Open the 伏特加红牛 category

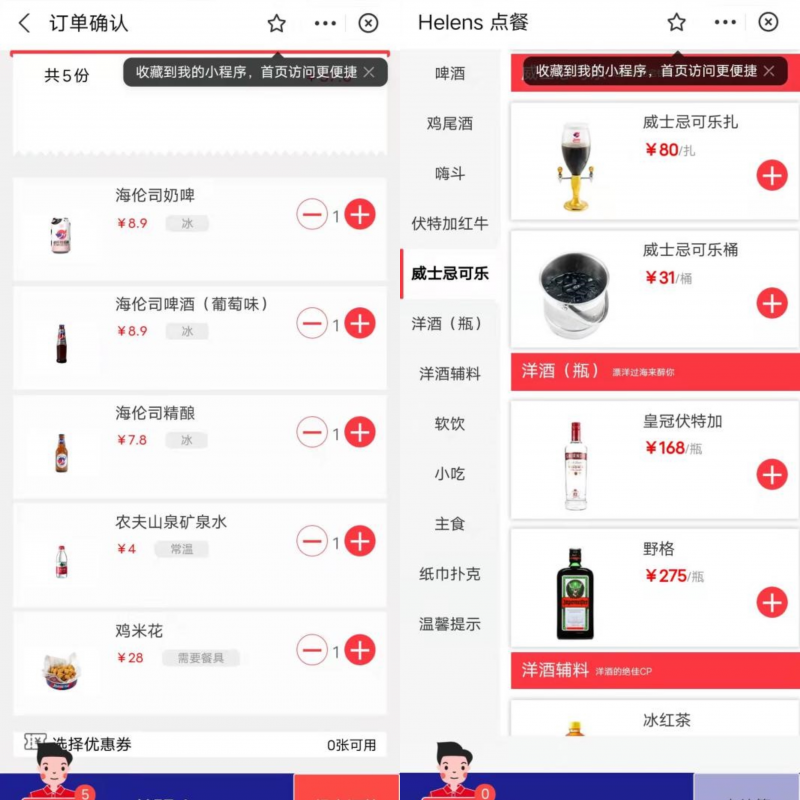tap(450, 223)
